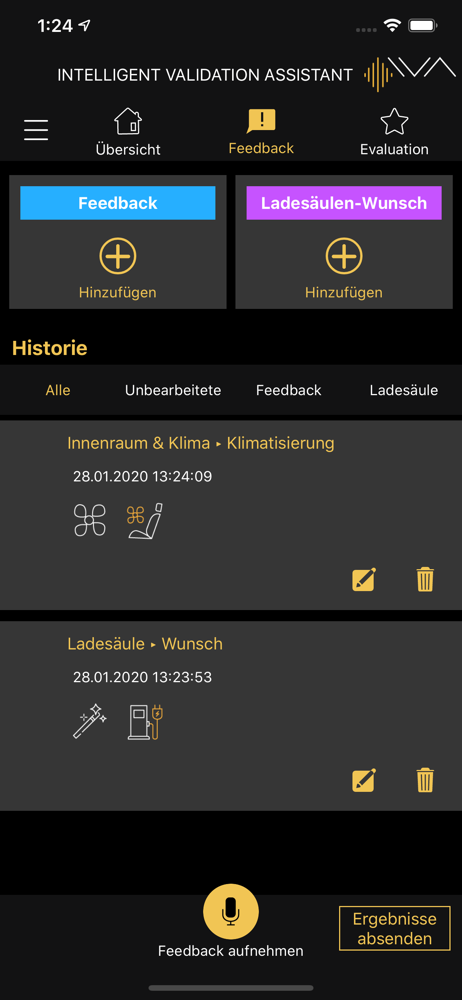The image size is (462, 1000).
Task: Switch to the Übersicht tab
Action: click(x=128, y=132)
